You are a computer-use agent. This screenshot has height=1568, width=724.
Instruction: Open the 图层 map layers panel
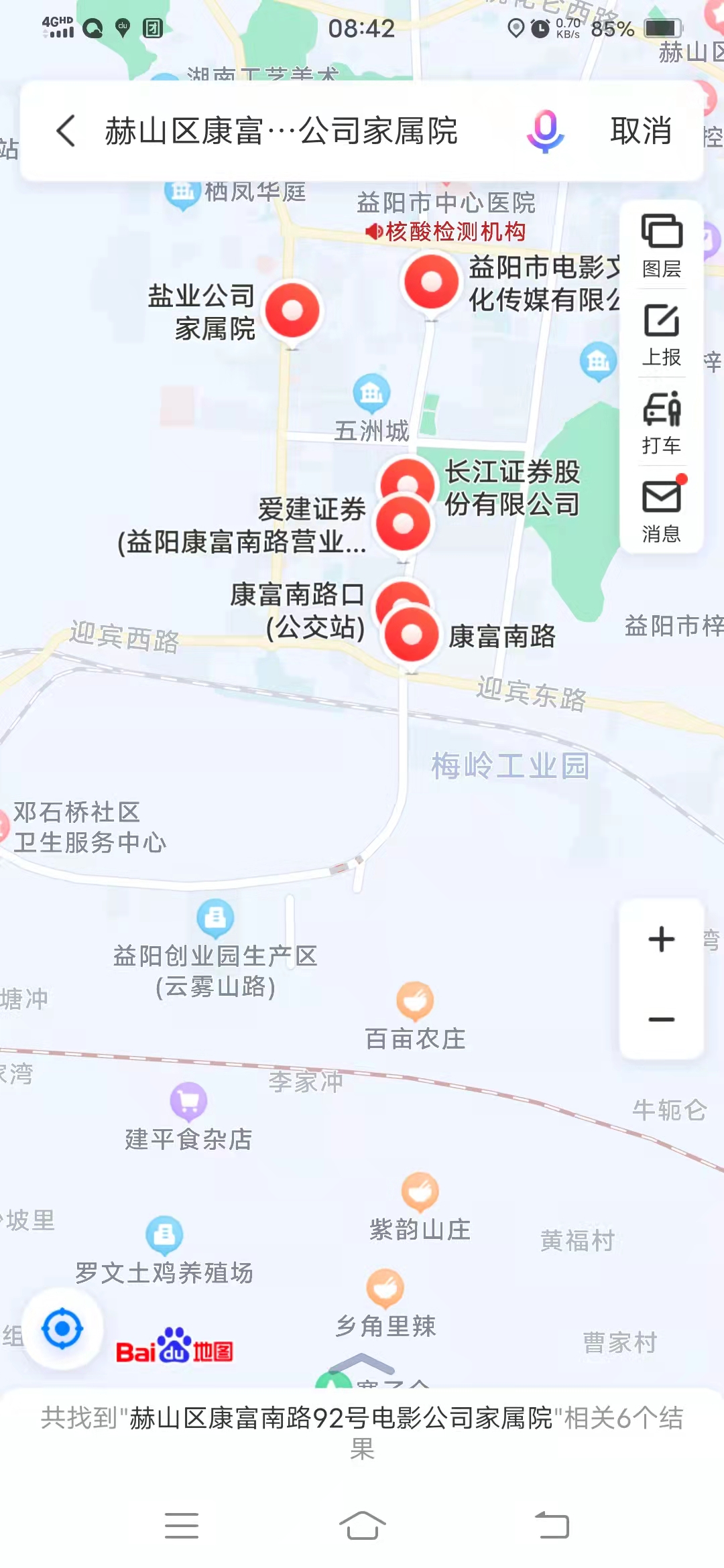(x=662, y=245)
